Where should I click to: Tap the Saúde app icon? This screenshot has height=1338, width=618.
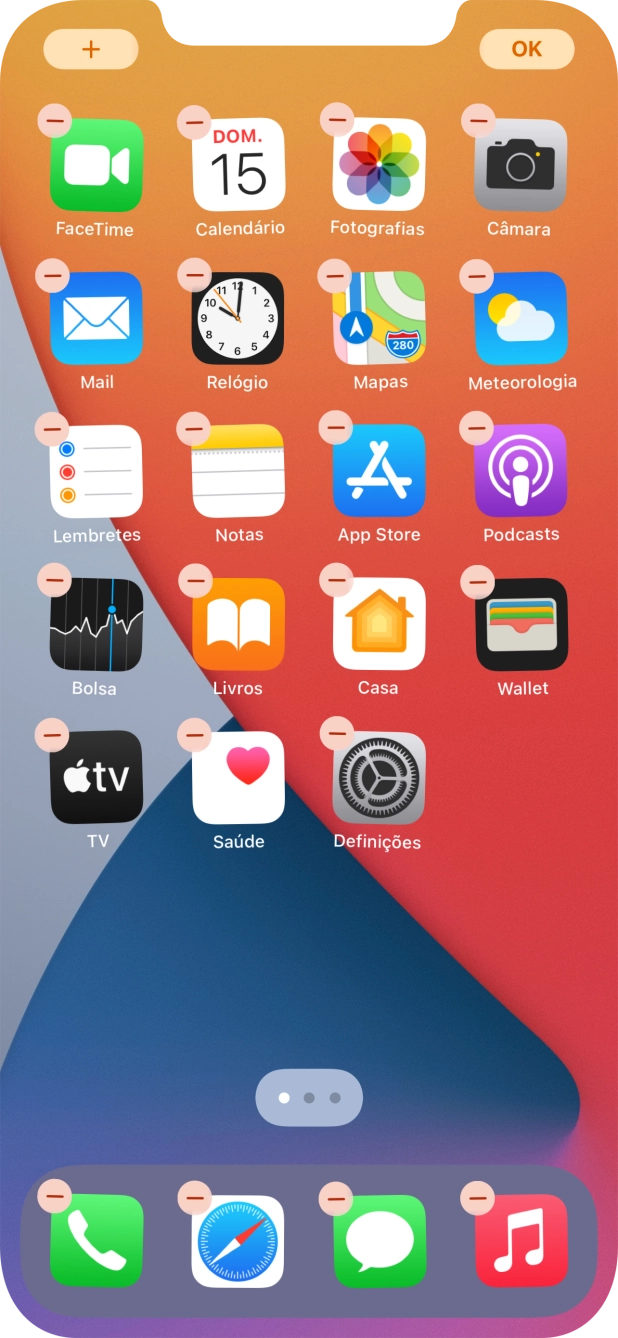238,778
